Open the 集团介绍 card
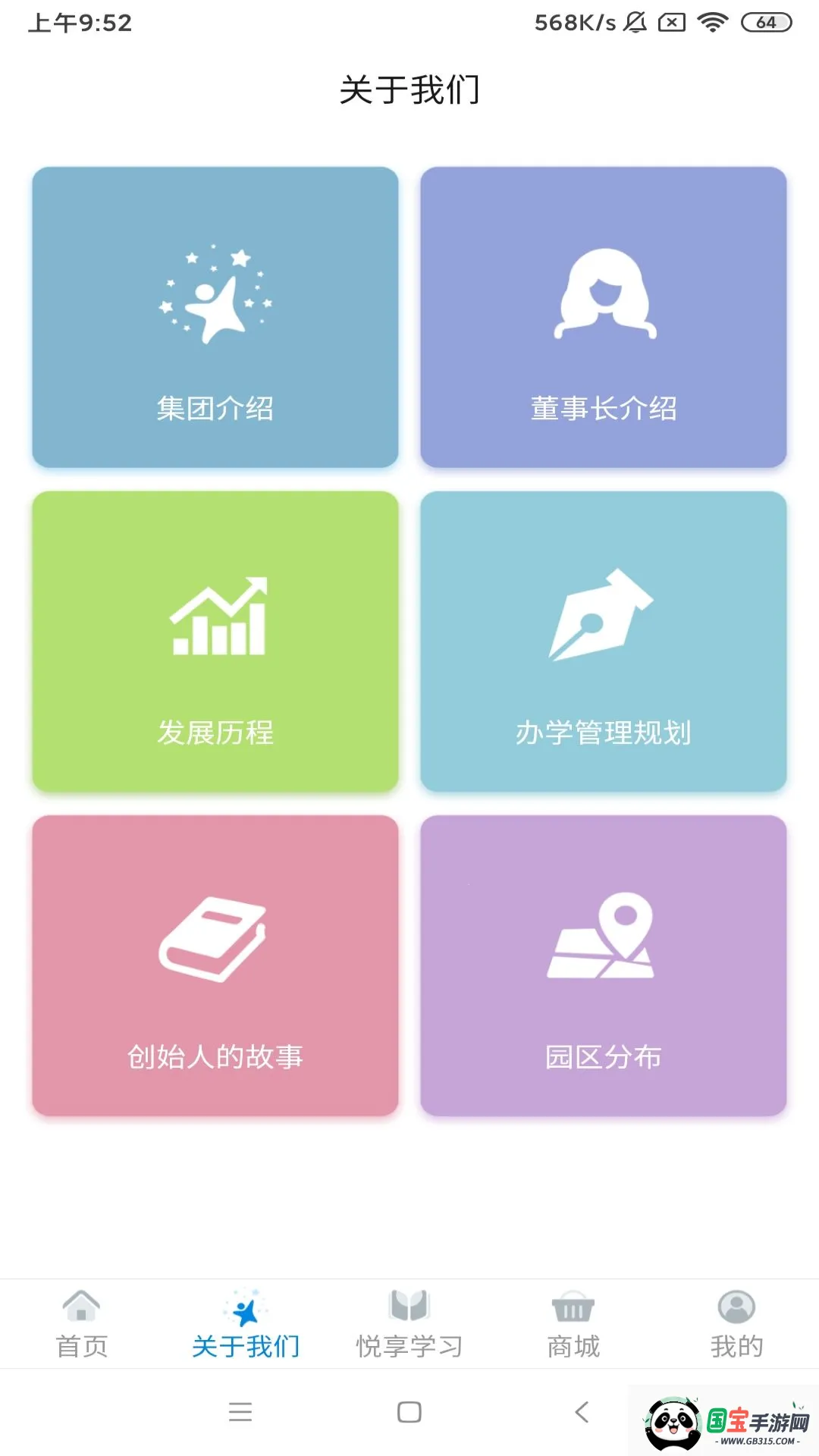This screenshot has width=819, height=1456. (x=215, y=316)
